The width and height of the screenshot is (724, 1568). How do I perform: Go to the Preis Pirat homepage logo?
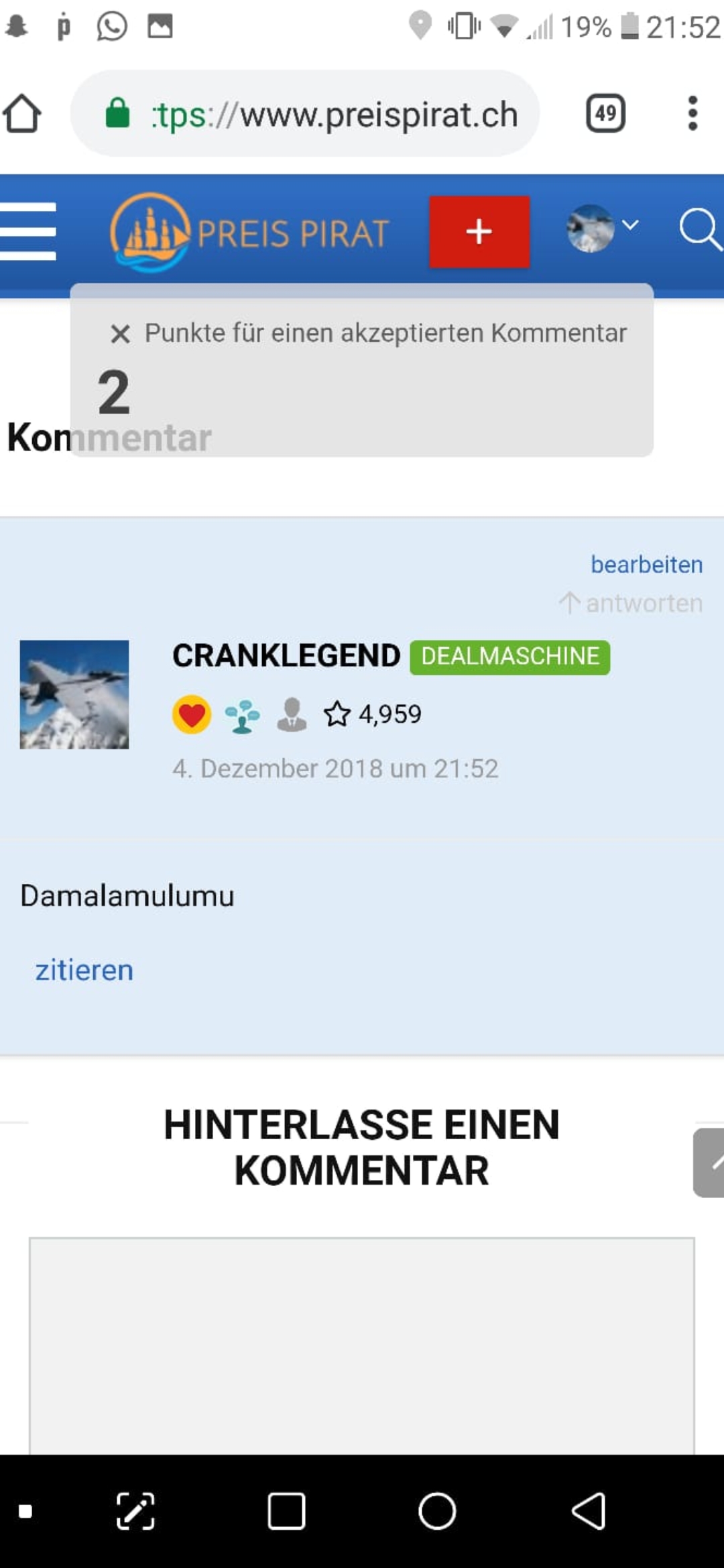(x=250, y=233)
